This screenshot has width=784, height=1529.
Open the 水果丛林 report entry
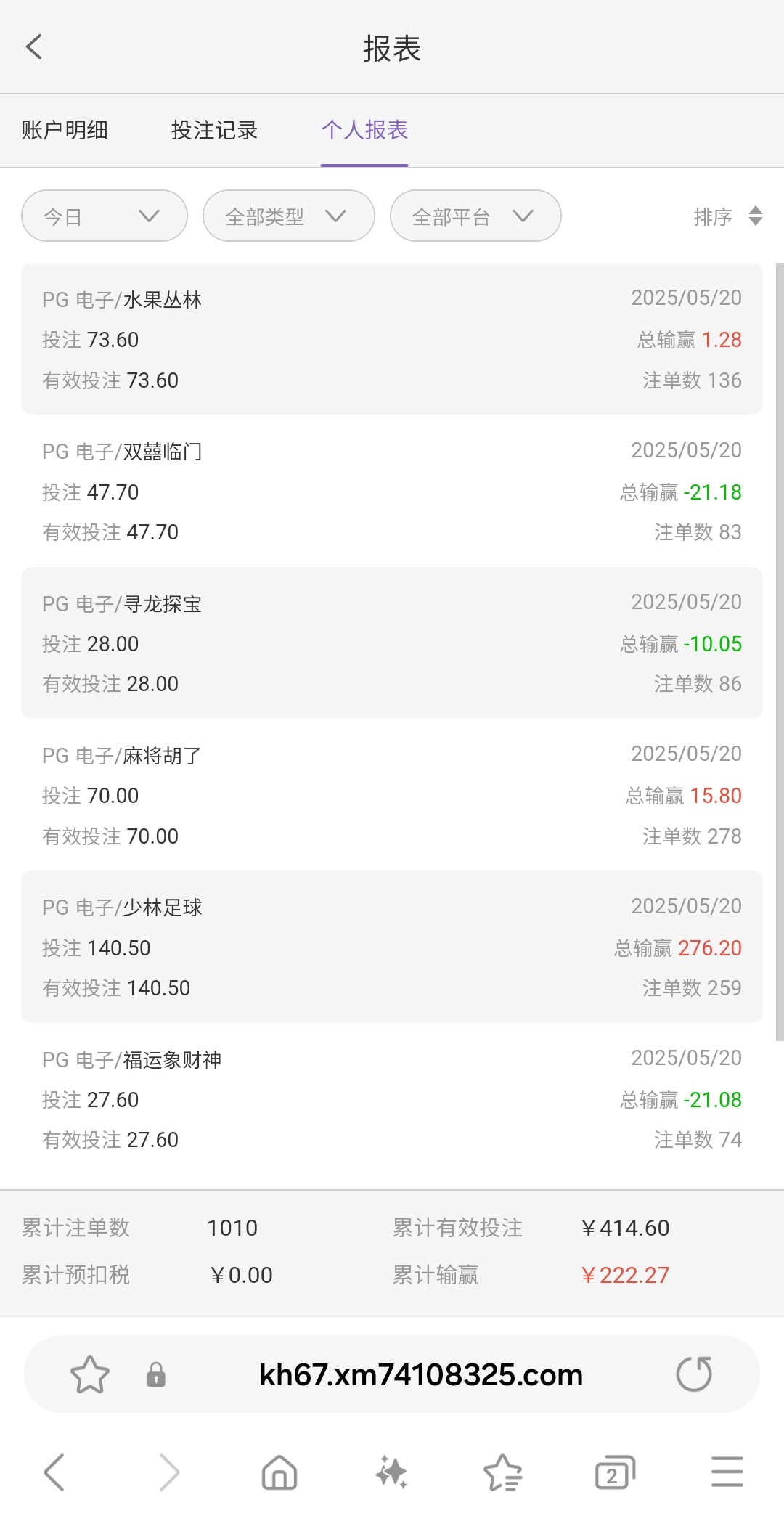click(x=392, y=339)
